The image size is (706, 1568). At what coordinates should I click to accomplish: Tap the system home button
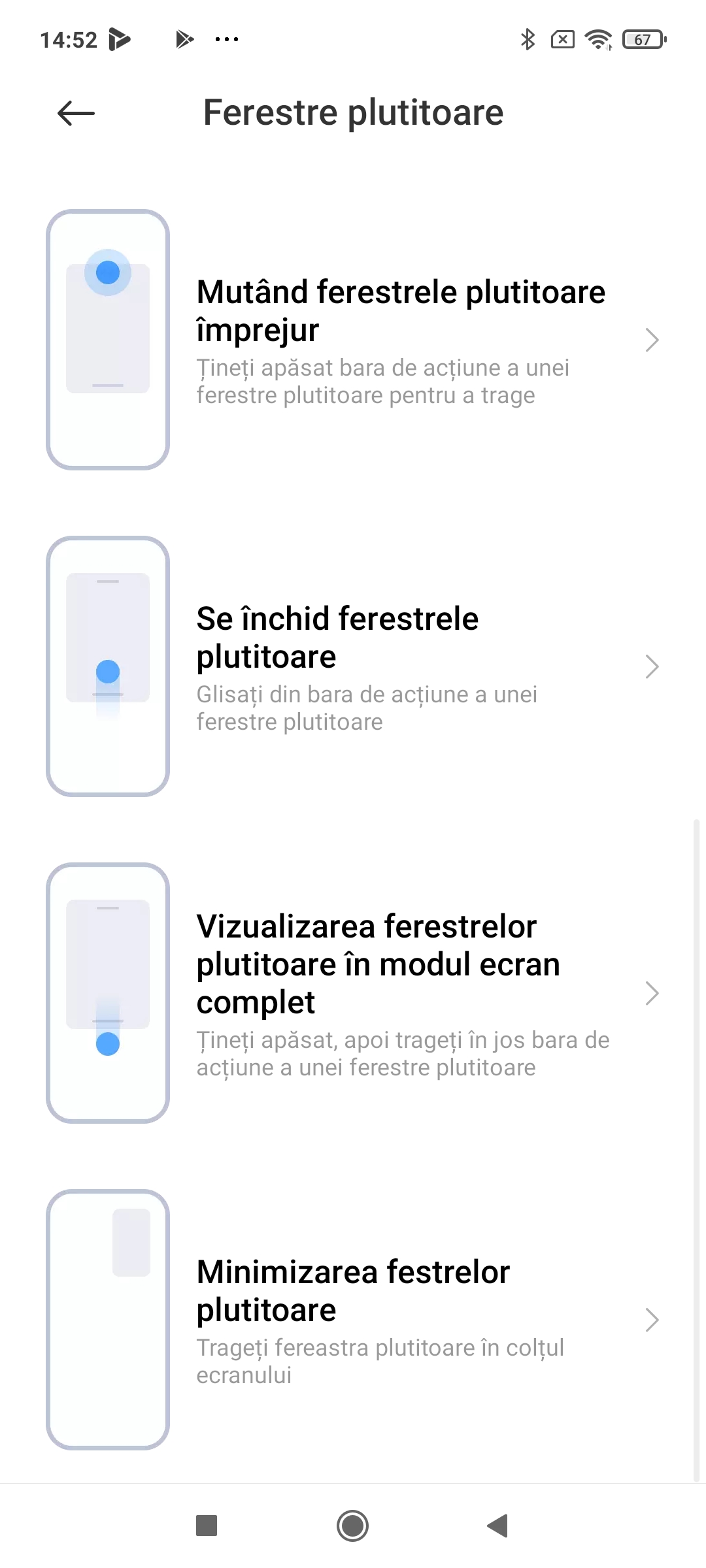point(352,1526)
